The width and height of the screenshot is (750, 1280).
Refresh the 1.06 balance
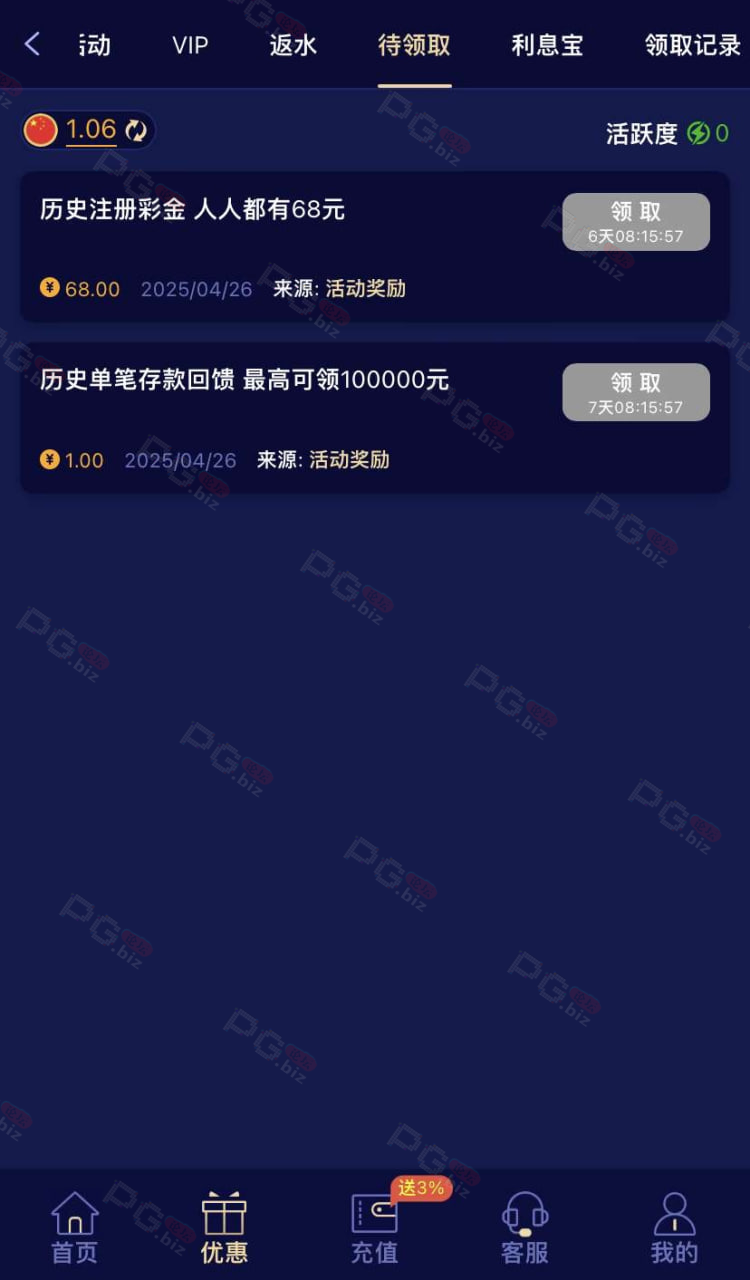136,130
